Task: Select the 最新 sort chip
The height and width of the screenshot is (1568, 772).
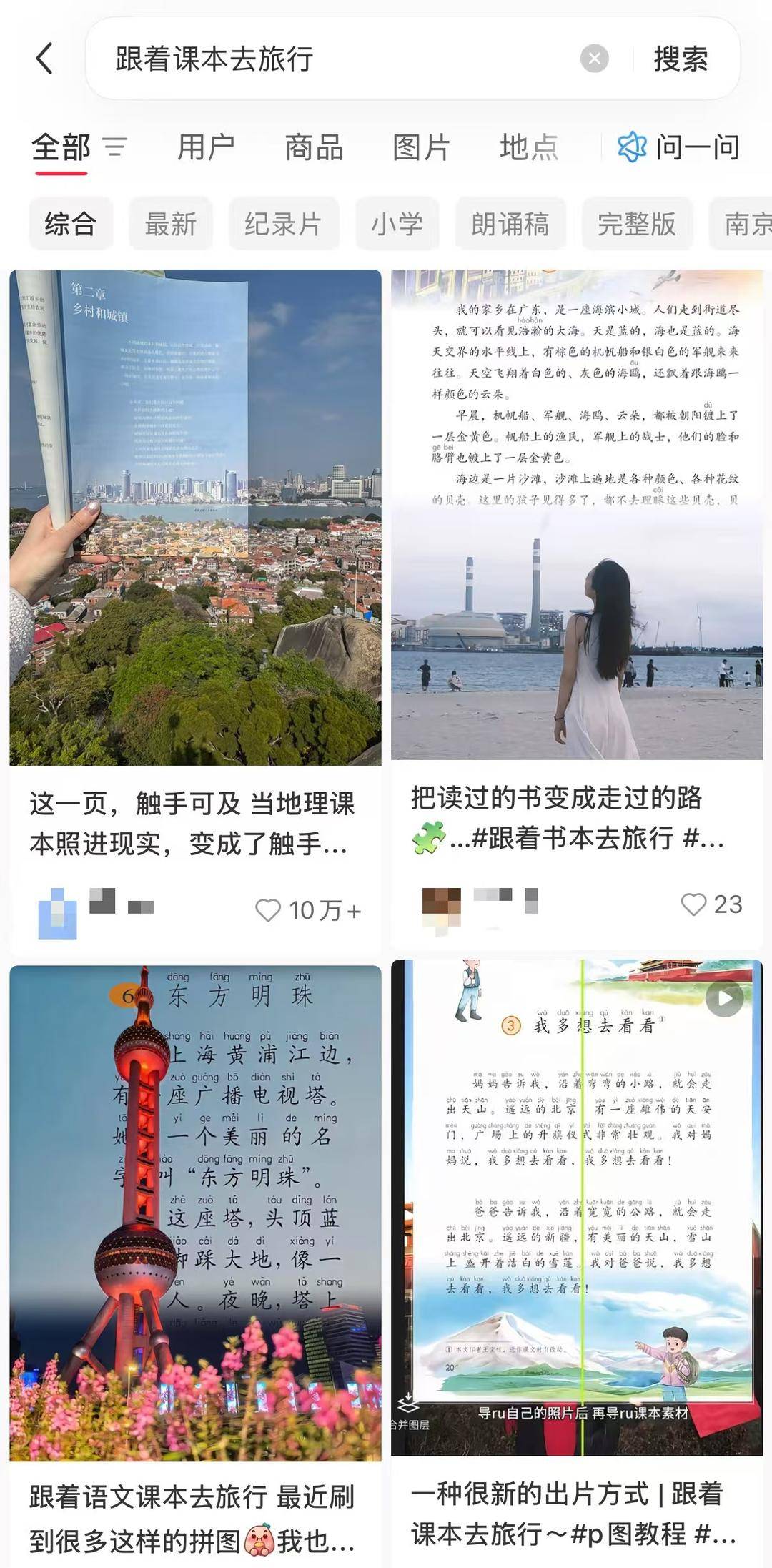Action: pyautogui.click(x=170, y=224)
